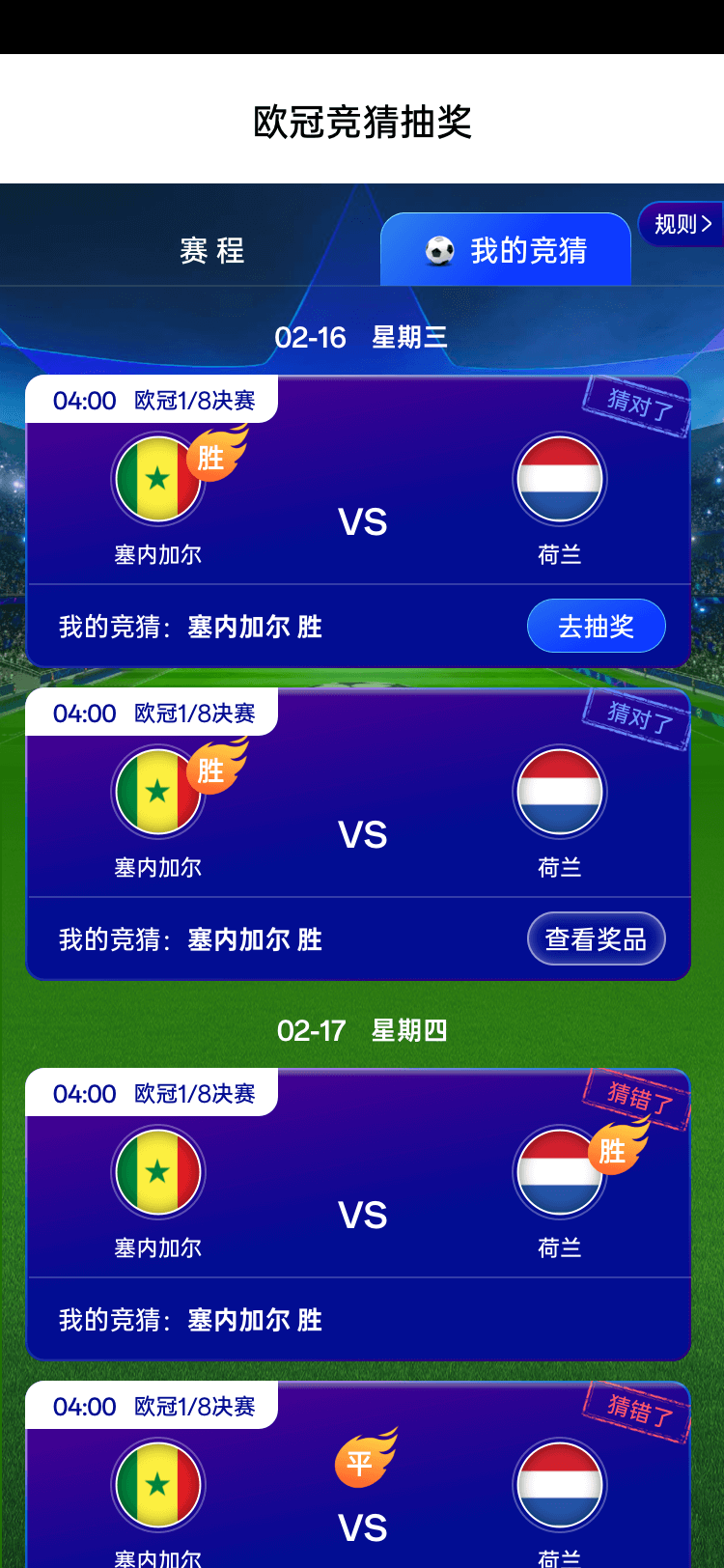Select the 我的竞猜 tab
The image size is (724, 1568).
(506, 251)
